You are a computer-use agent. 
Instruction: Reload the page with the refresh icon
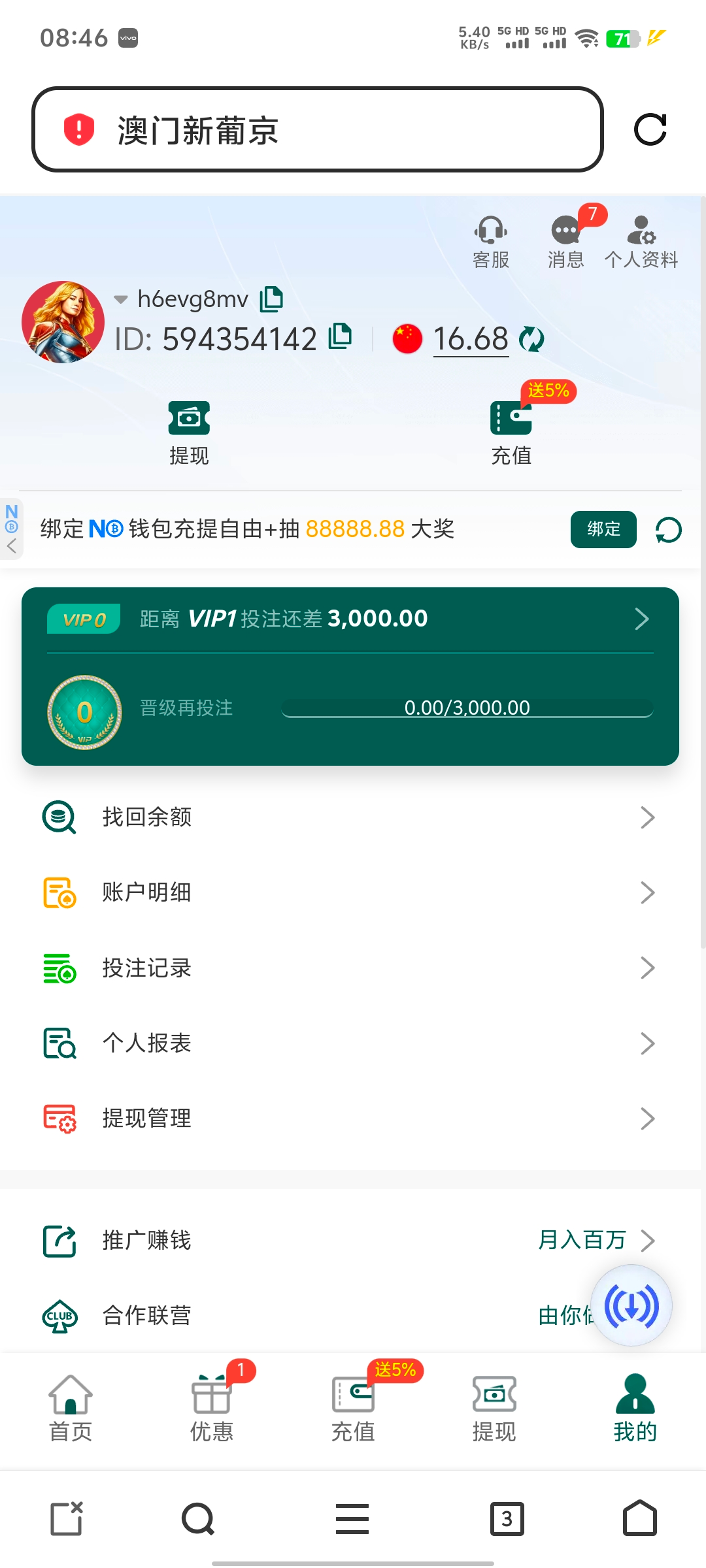click(650, 129)
